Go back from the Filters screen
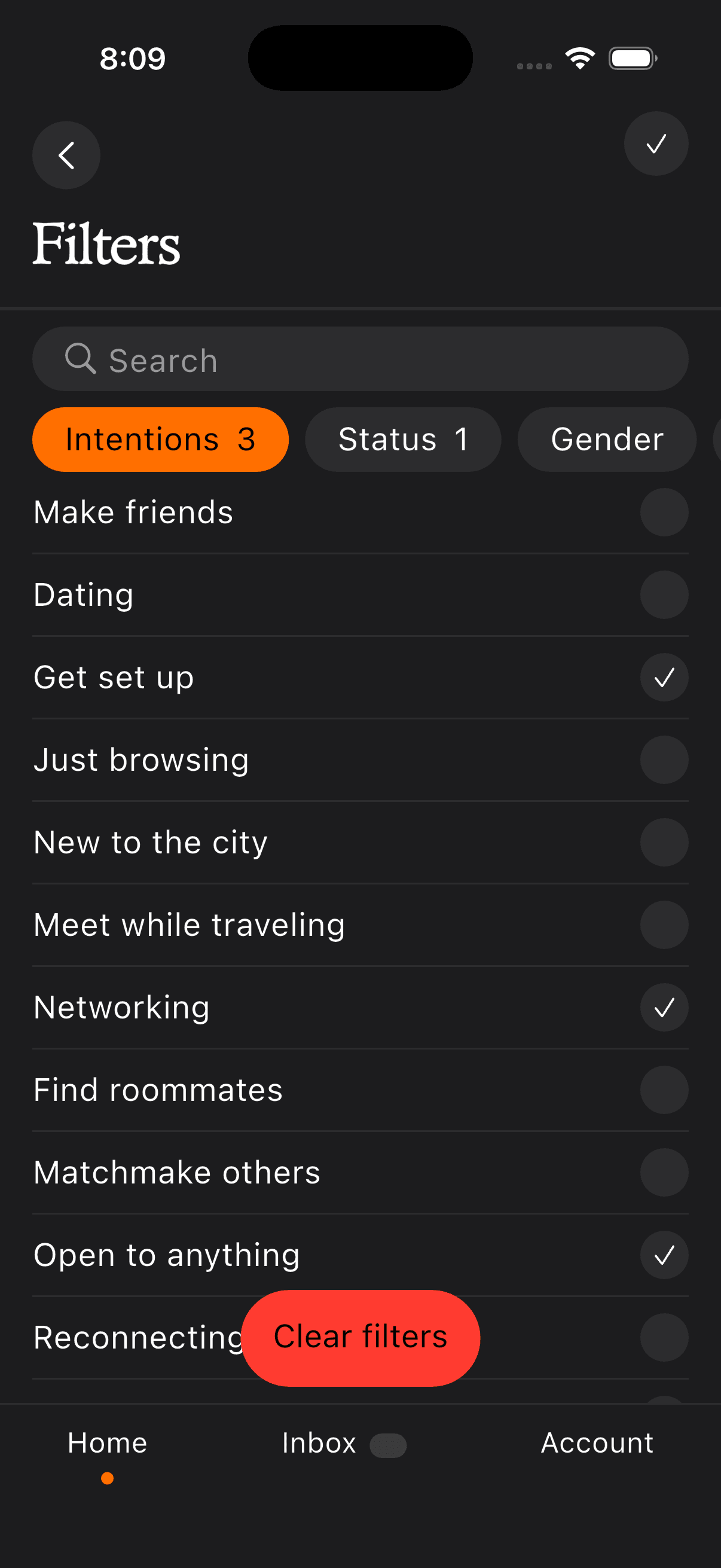The height and width of the screenshot is (1568, 721). [66, 155]
